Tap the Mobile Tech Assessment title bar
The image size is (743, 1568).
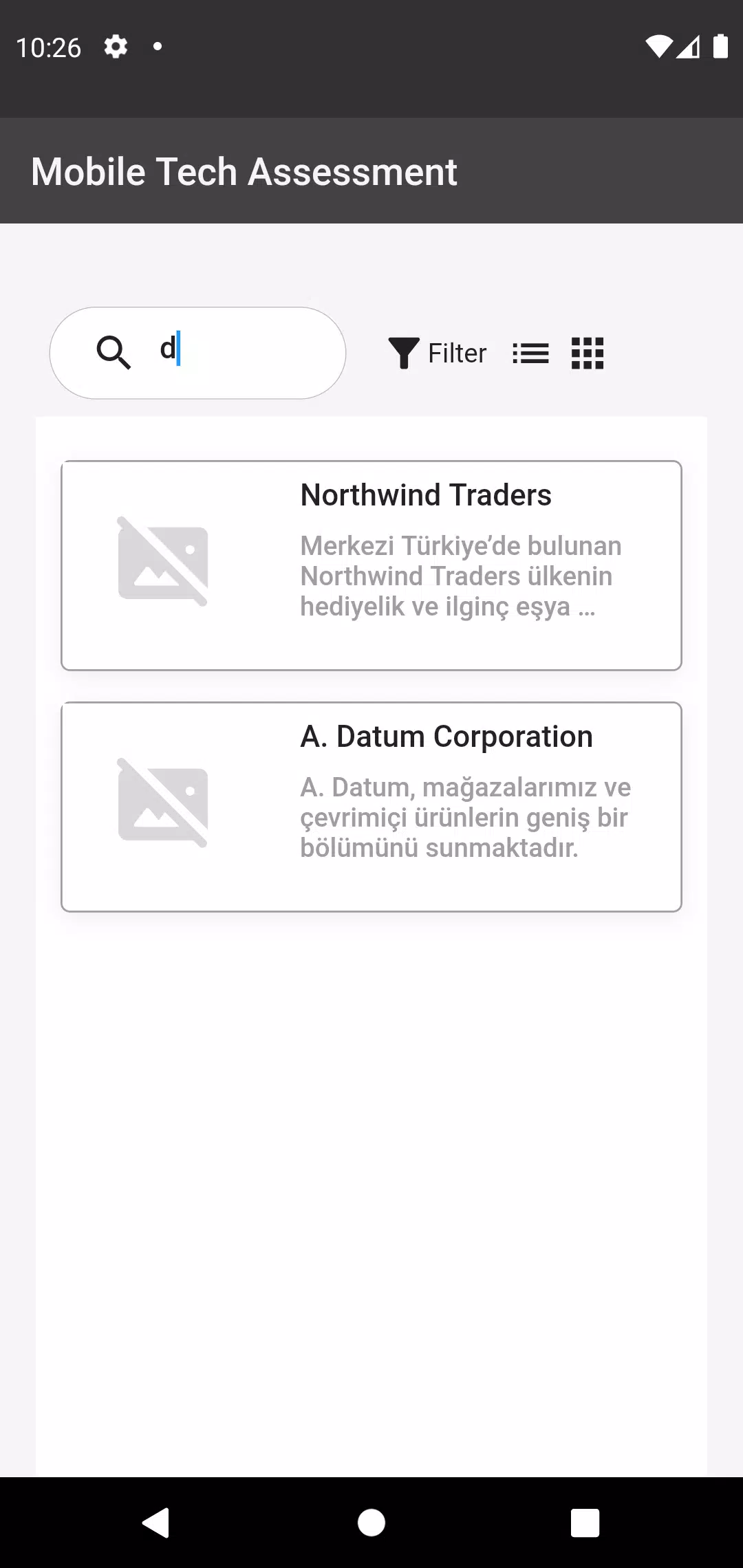point(245,170)
